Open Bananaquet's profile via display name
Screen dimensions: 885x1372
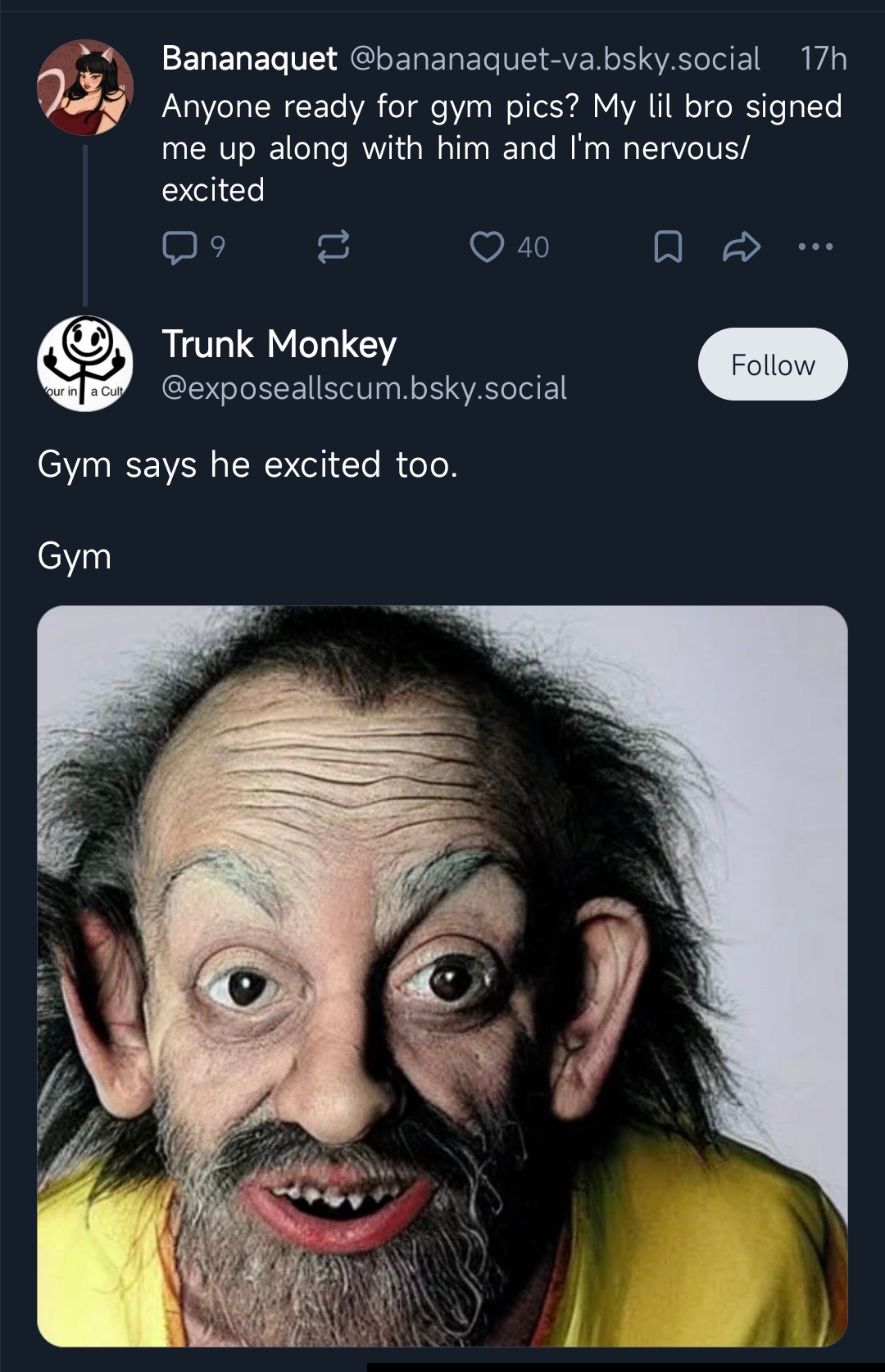coord(249,58)
